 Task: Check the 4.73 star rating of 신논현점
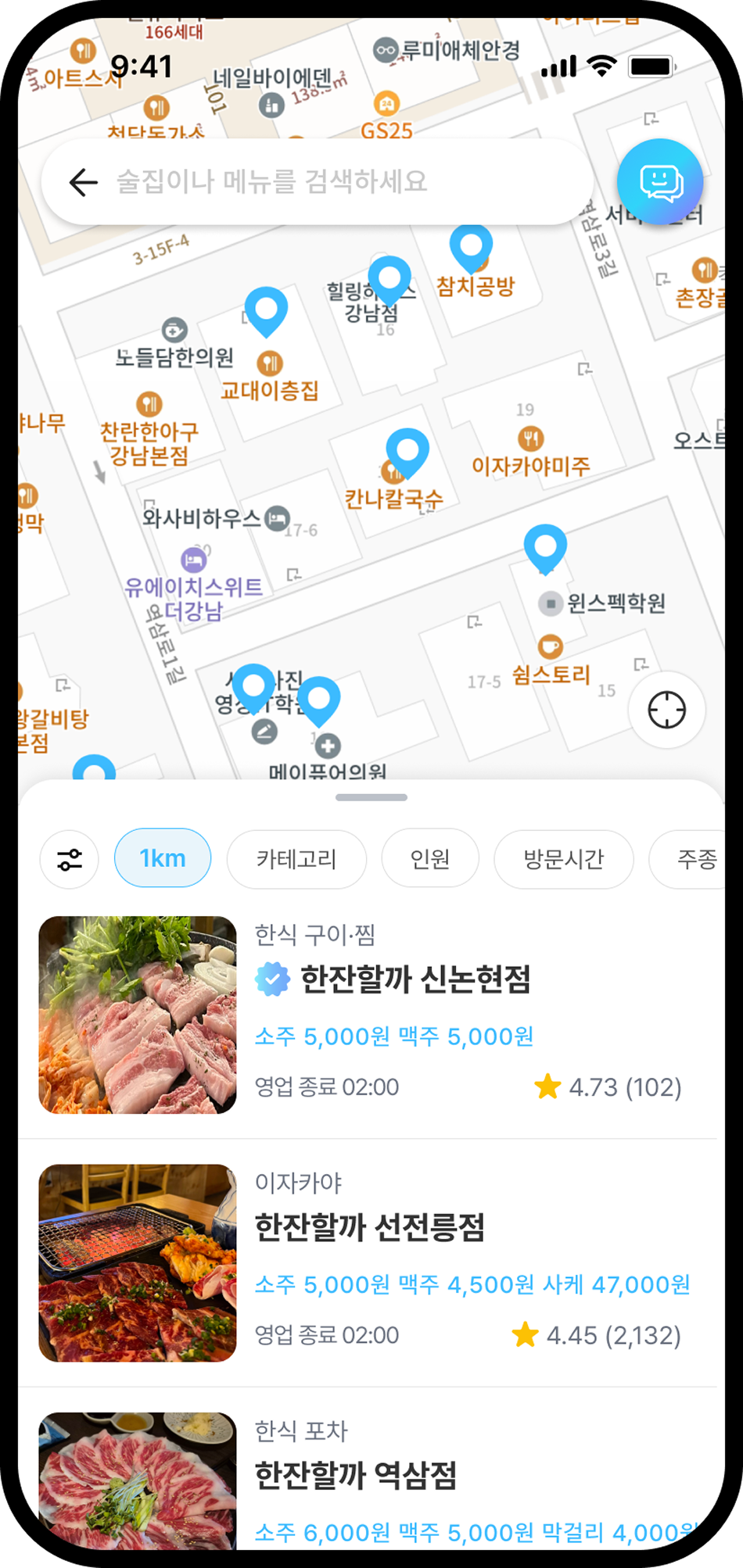(612, 1087)
